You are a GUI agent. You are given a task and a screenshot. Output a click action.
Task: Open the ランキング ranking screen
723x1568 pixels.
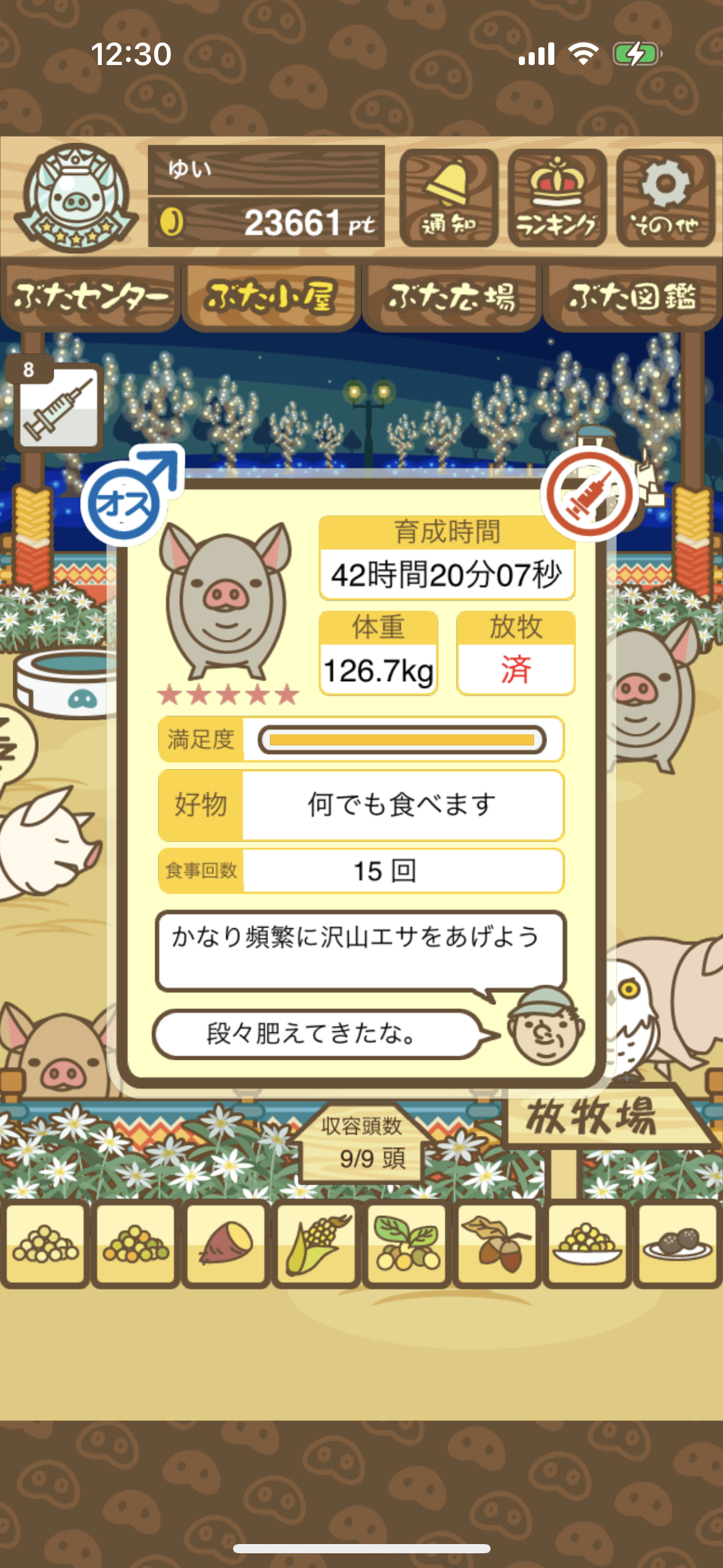pyautogui.click(x=557, y=198)
